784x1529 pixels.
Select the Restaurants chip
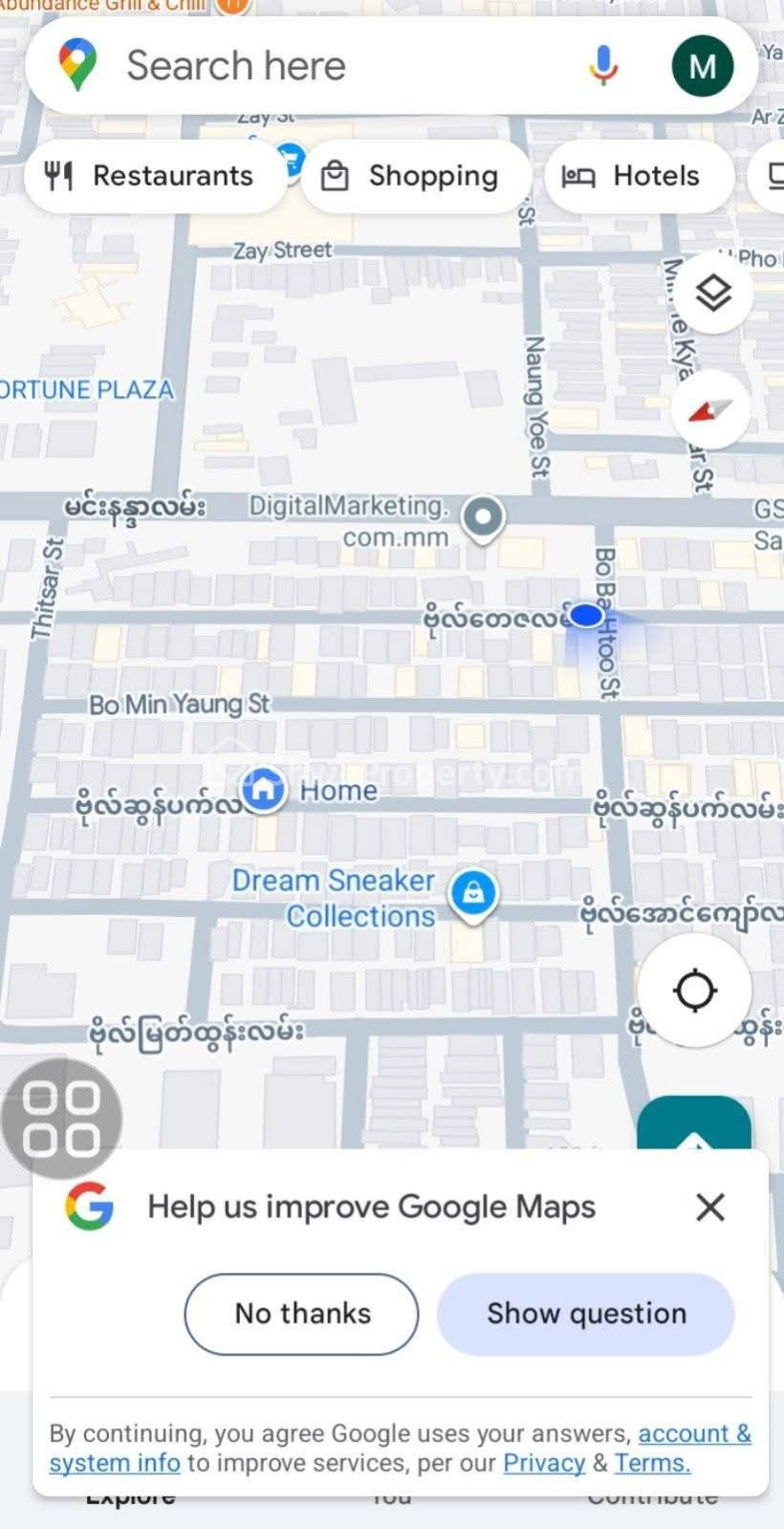point(154,176)
